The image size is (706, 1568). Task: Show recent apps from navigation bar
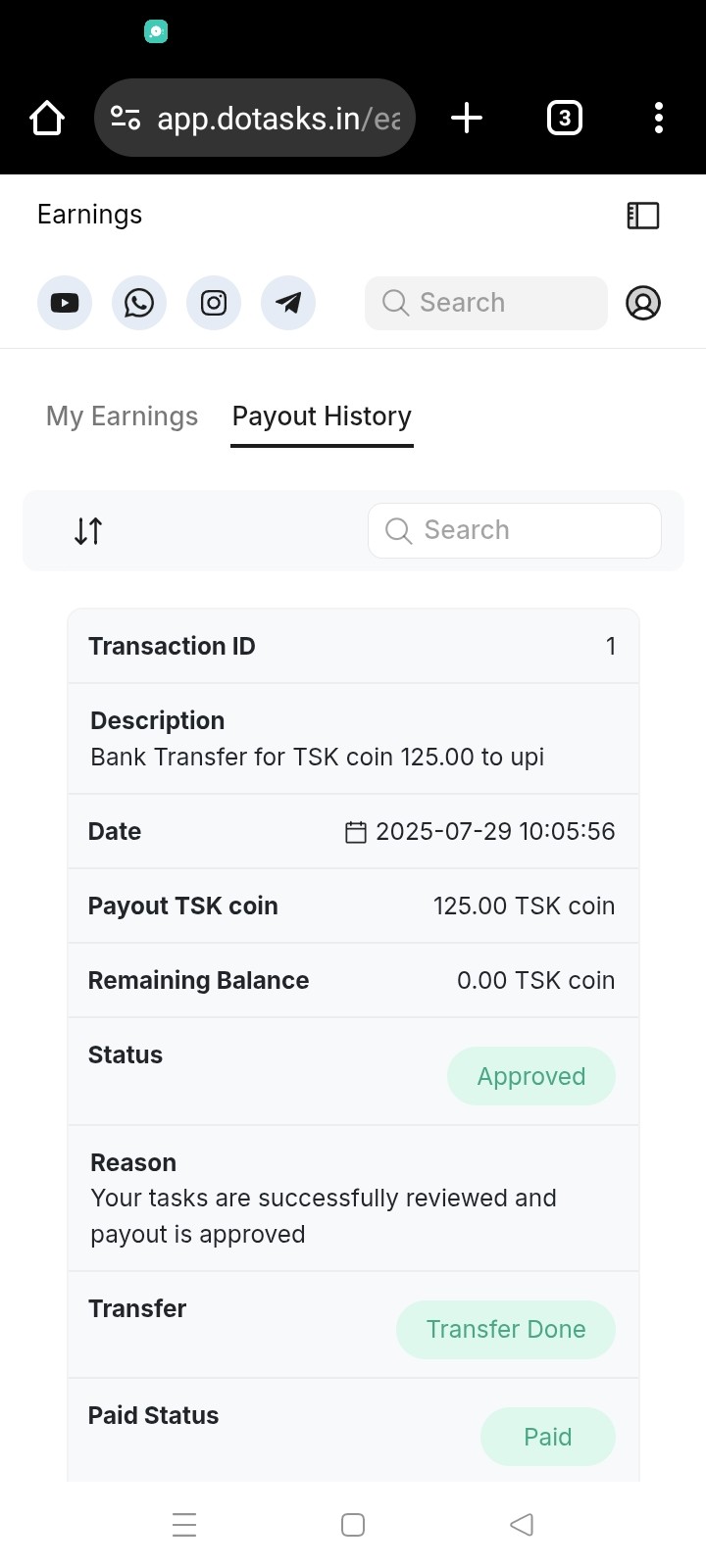coord(184,1525)
